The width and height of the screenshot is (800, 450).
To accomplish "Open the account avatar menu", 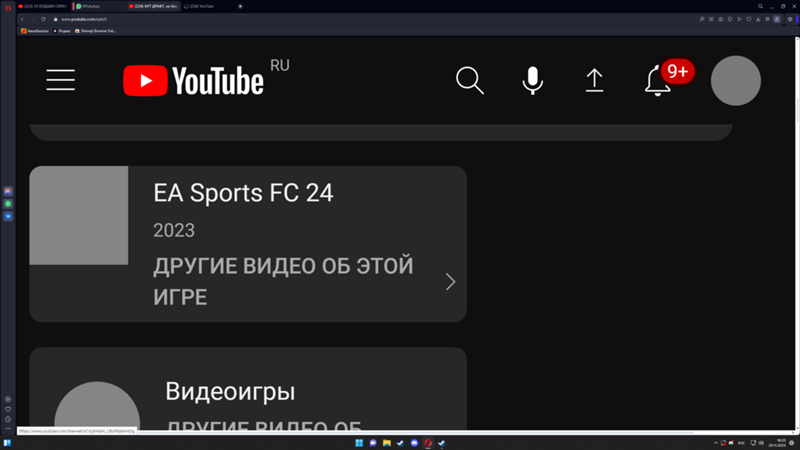I will tap(735, 80).
